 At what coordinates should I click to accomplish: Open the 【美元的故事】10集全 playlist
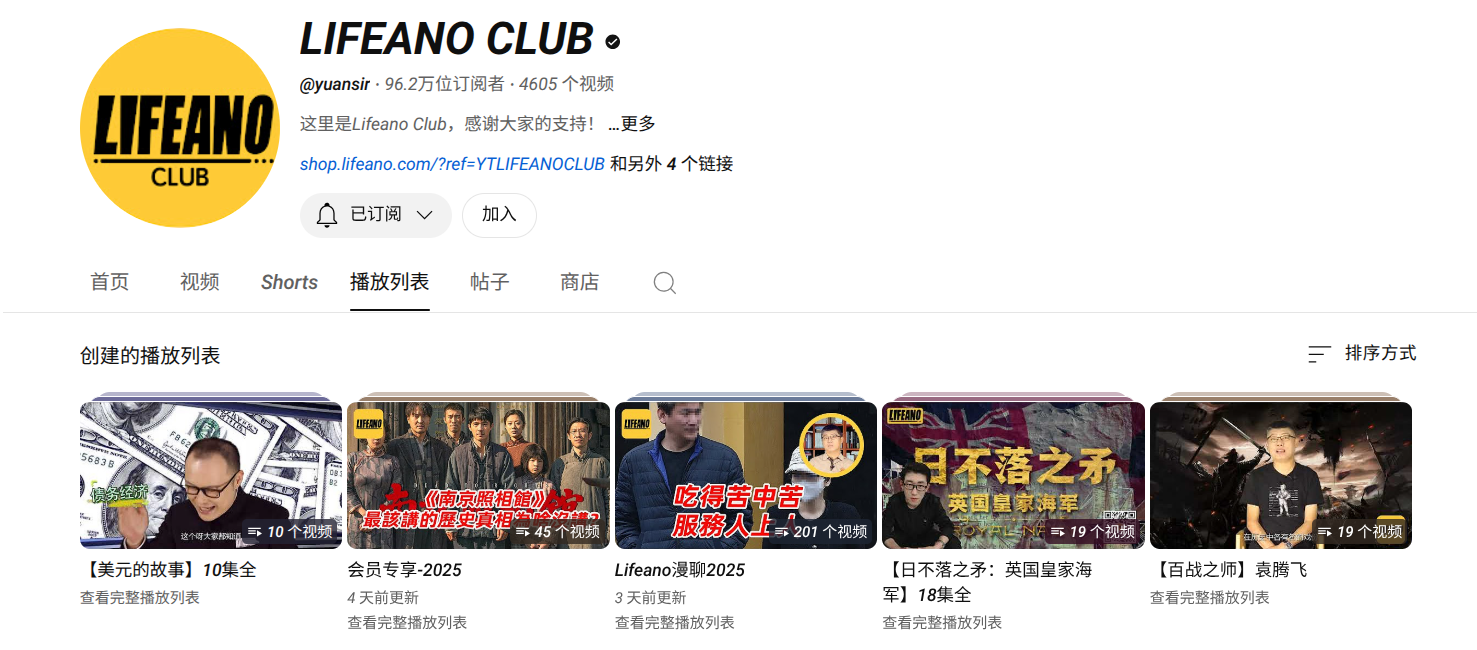point(169,571)
